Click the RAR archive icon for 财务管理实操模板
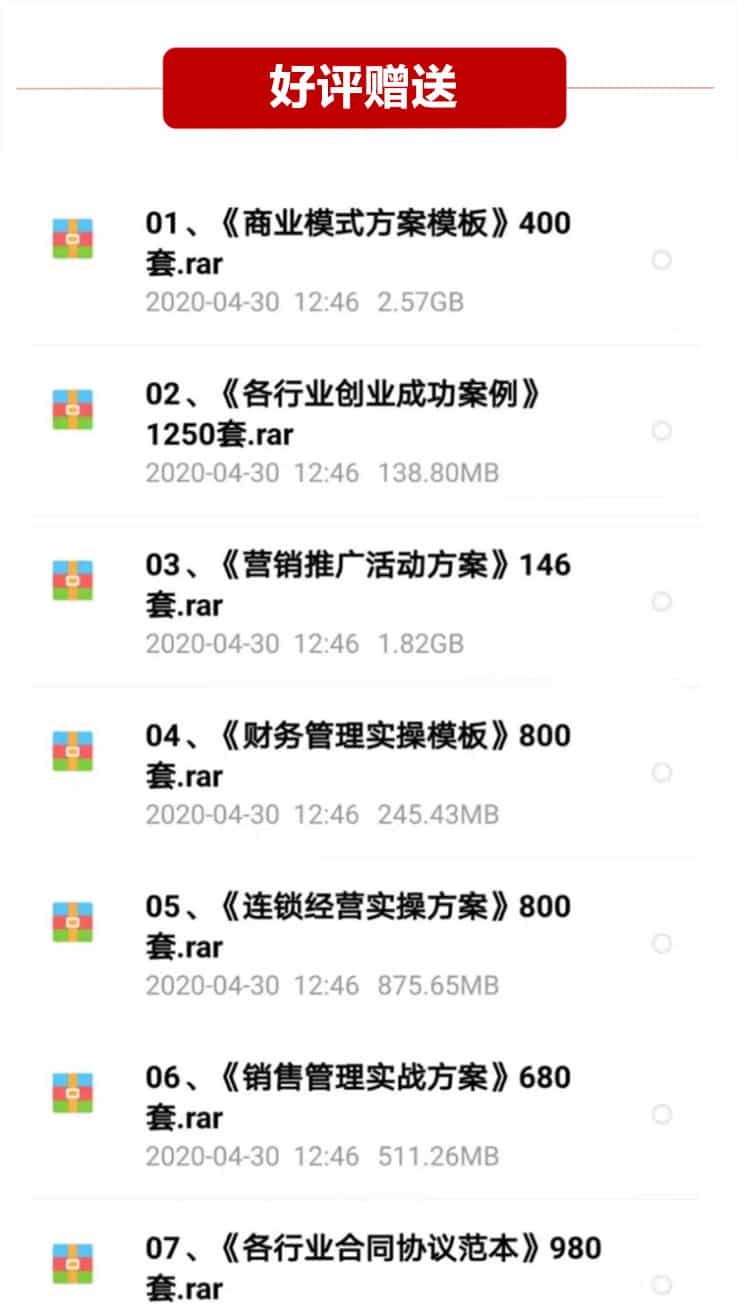The width and height of the screenshot is (737, 1313). [x=72, y=751]
